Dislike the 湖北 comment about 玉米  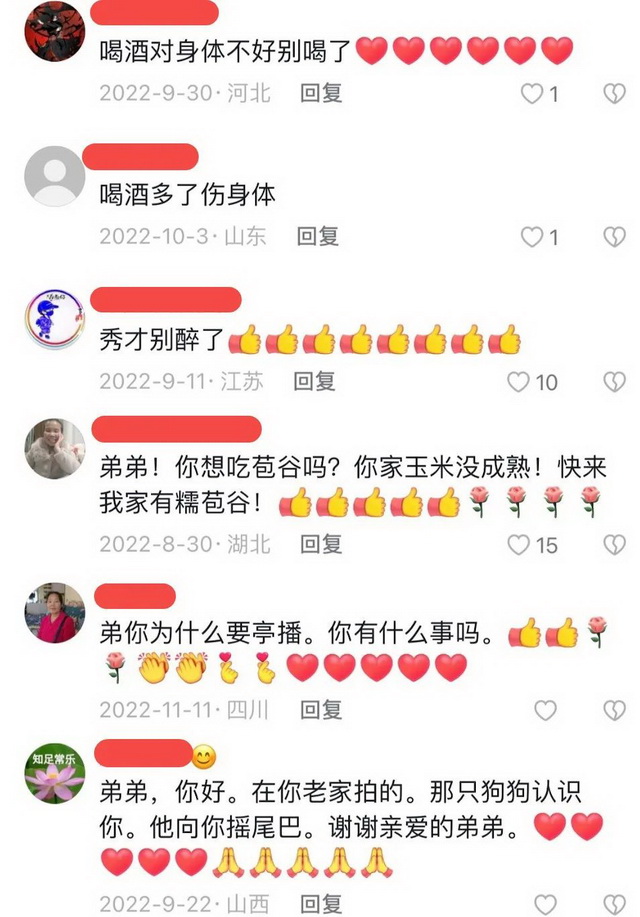613,545
